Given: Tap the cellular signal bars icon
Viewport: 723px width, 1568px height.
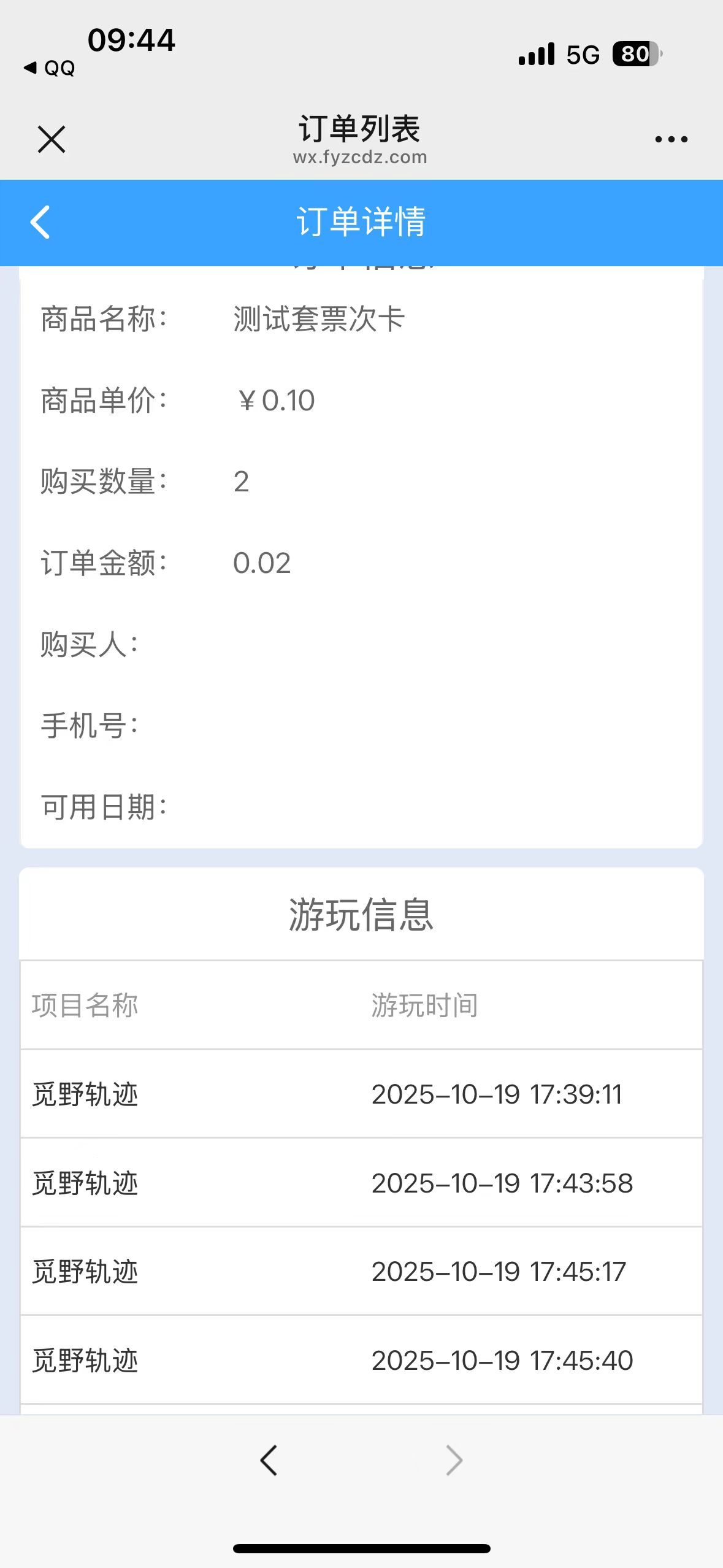Looking at the screenshot, I should pyautogui.click(x=536, y=55).
